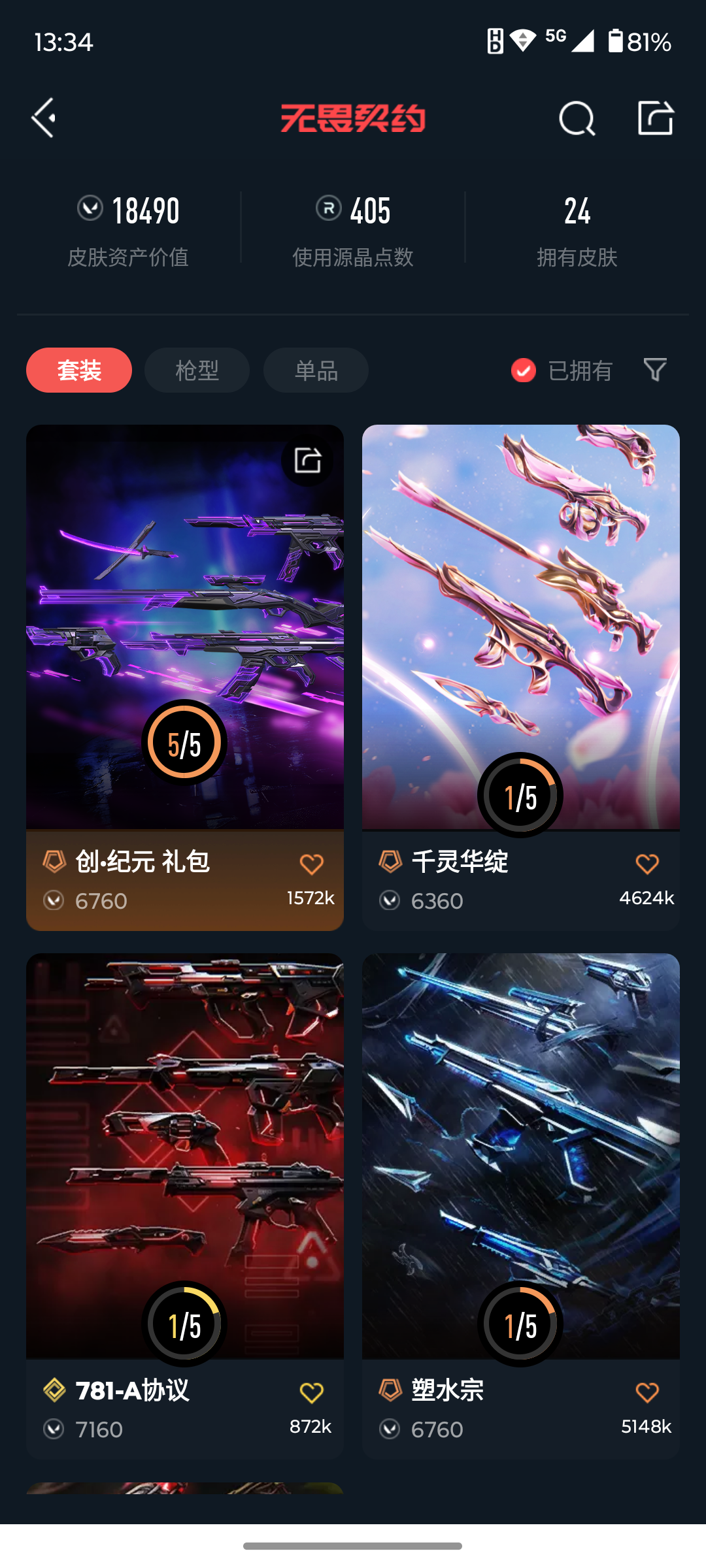Go back using the top-left arrow
Viewport: 706px width, 1568px height.
tap(44, 118)
